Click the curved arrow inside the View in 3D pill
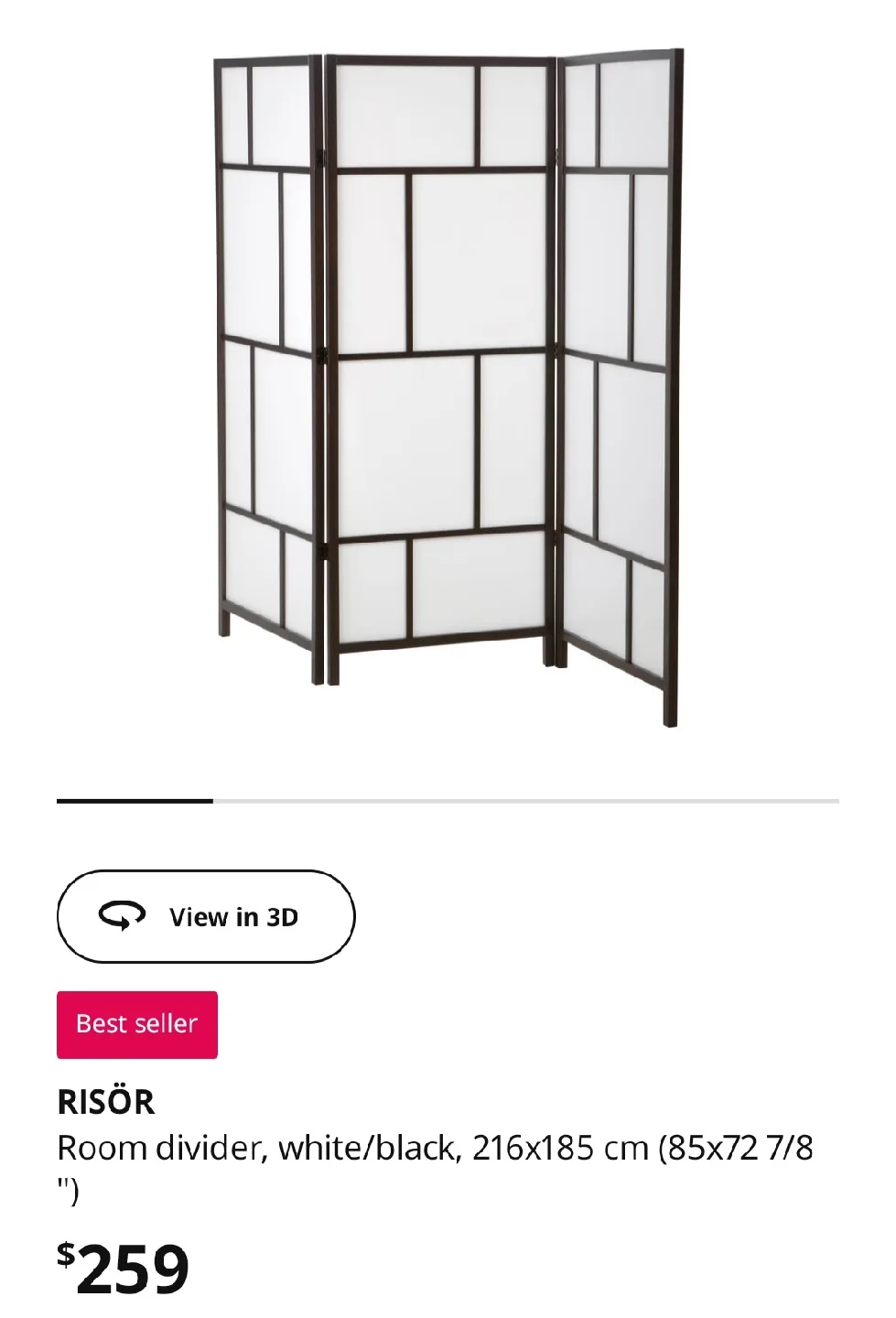This screenshot has width=896, height=1318. pyautogui.click(x=124, y=915)
